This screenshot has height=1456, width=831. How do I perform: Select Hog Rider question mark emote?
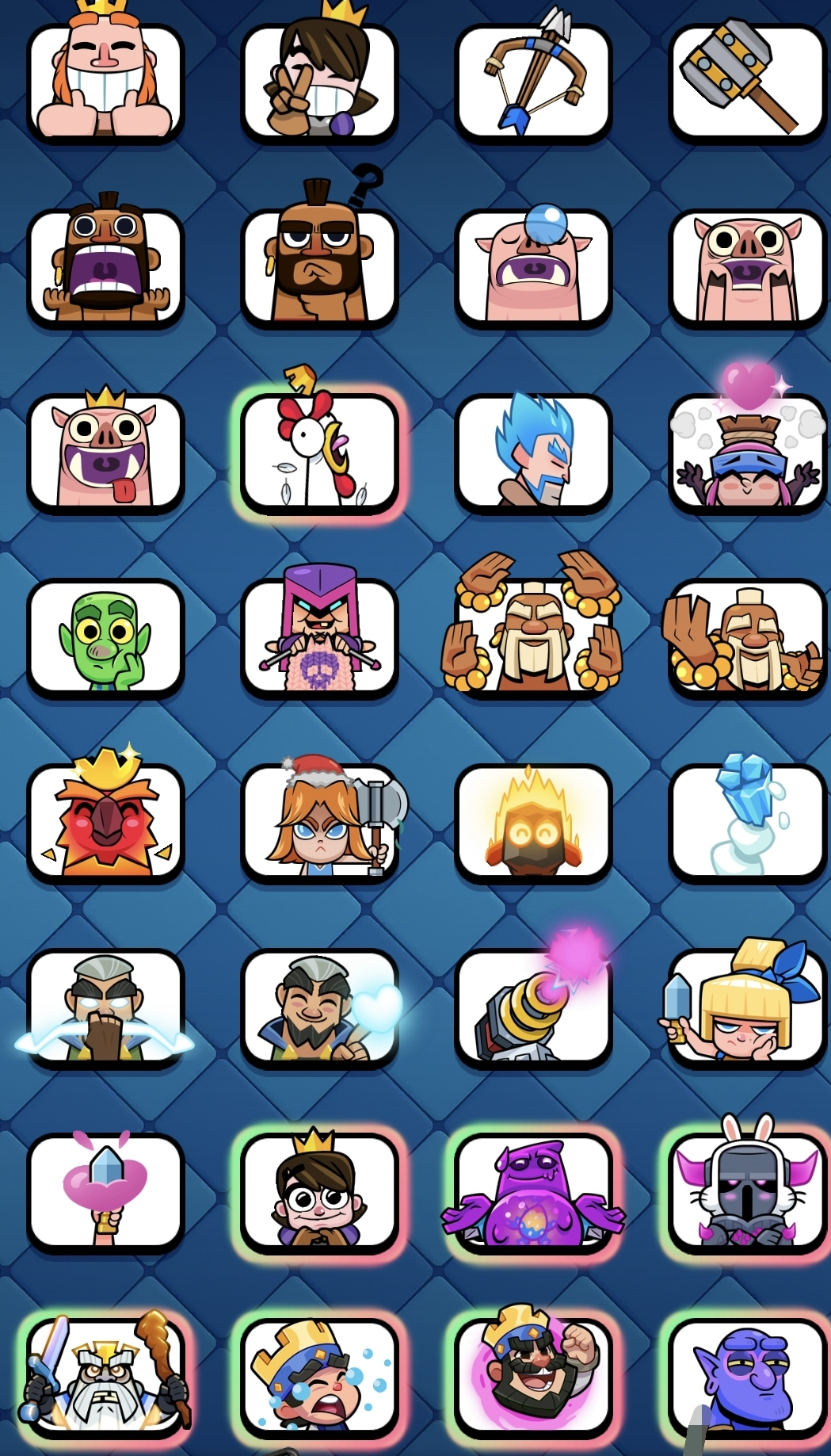coord(319,267)
